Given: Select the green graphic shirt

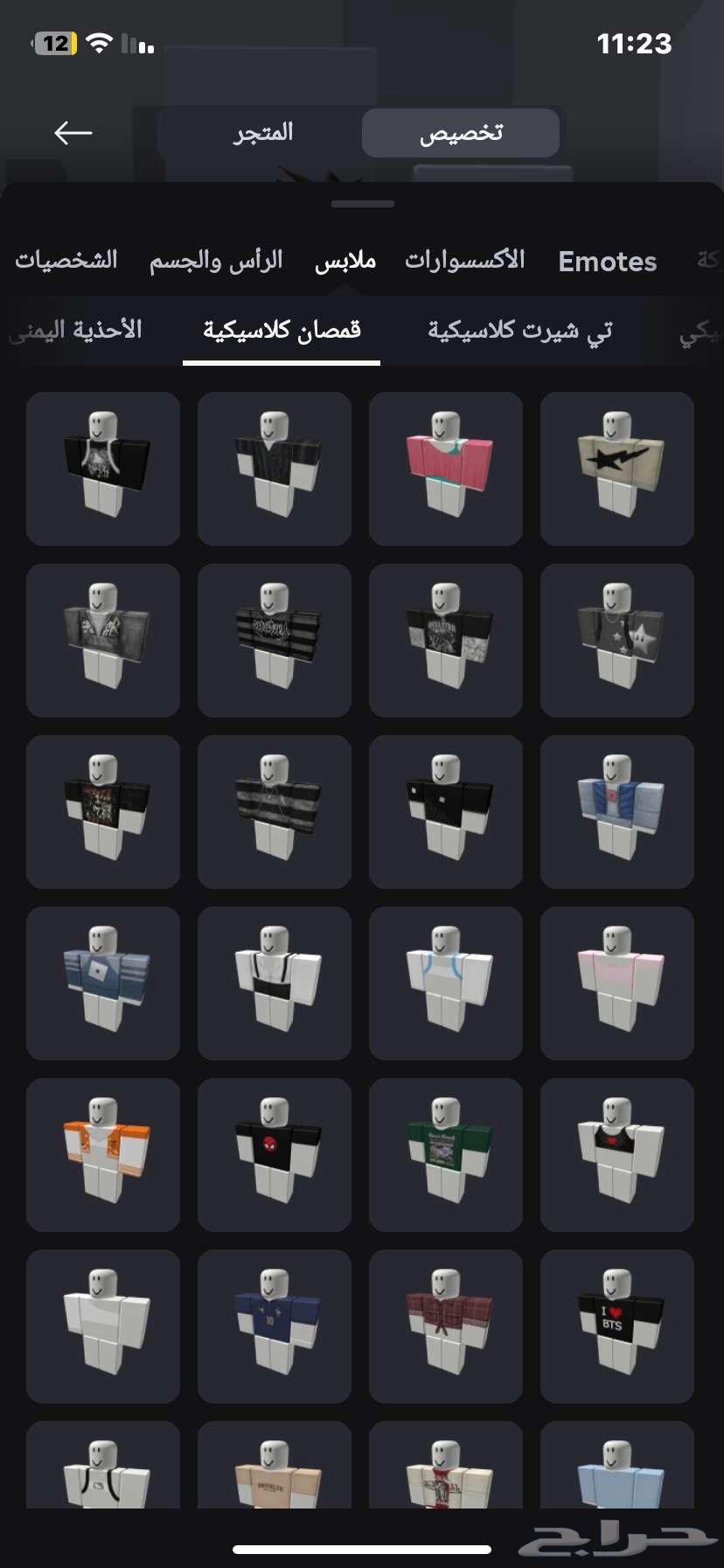Looking at the screenshot, I should pyautogui.click(x=446, y=1155).
